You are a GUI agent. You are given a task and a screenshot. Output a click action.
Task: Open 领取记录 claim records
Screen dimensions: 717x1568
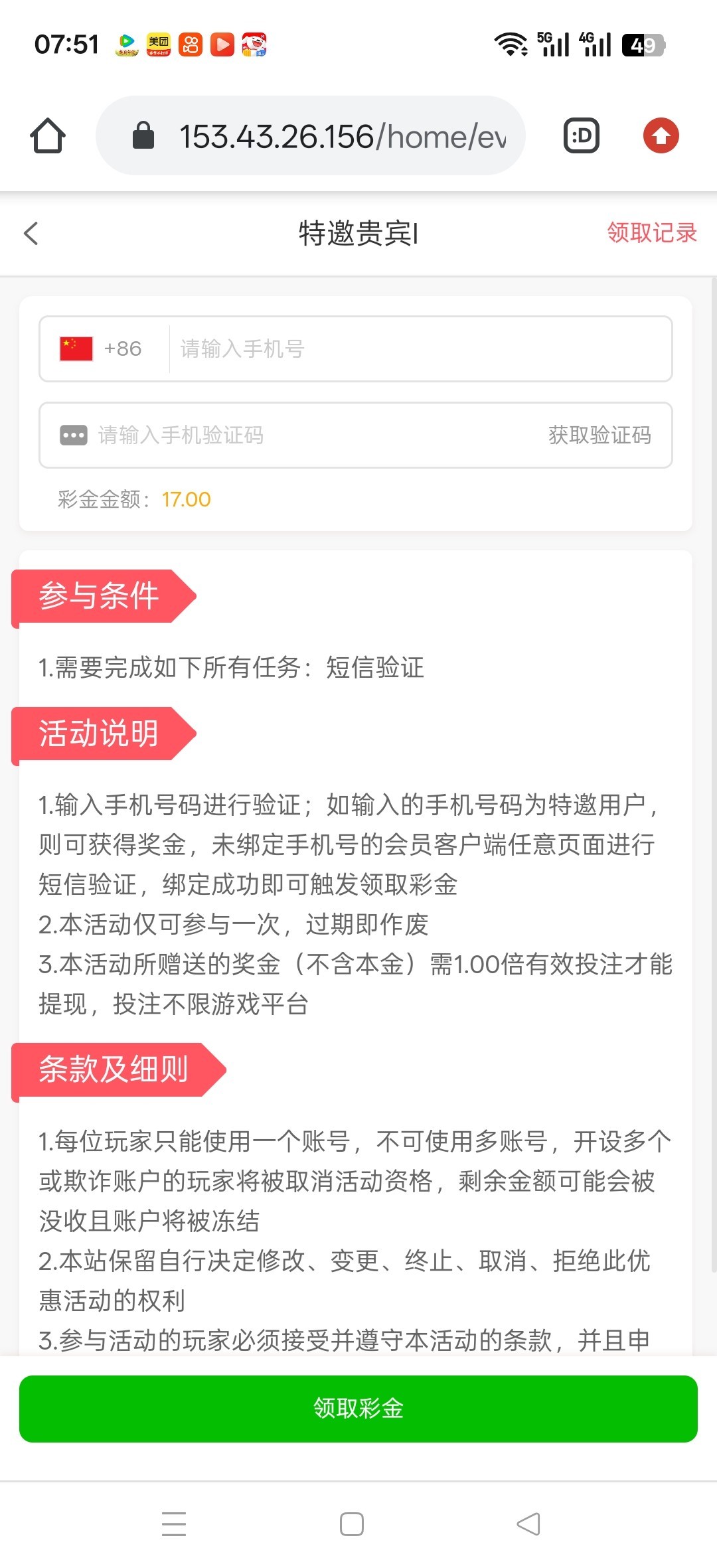(x=651, y=233)
